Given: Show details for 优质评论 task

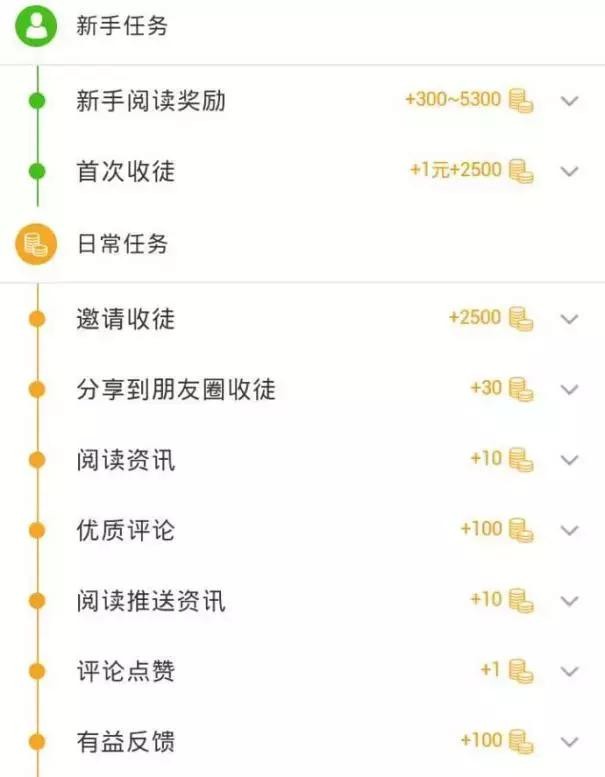Looking at the screenshot, I should 570,530.
